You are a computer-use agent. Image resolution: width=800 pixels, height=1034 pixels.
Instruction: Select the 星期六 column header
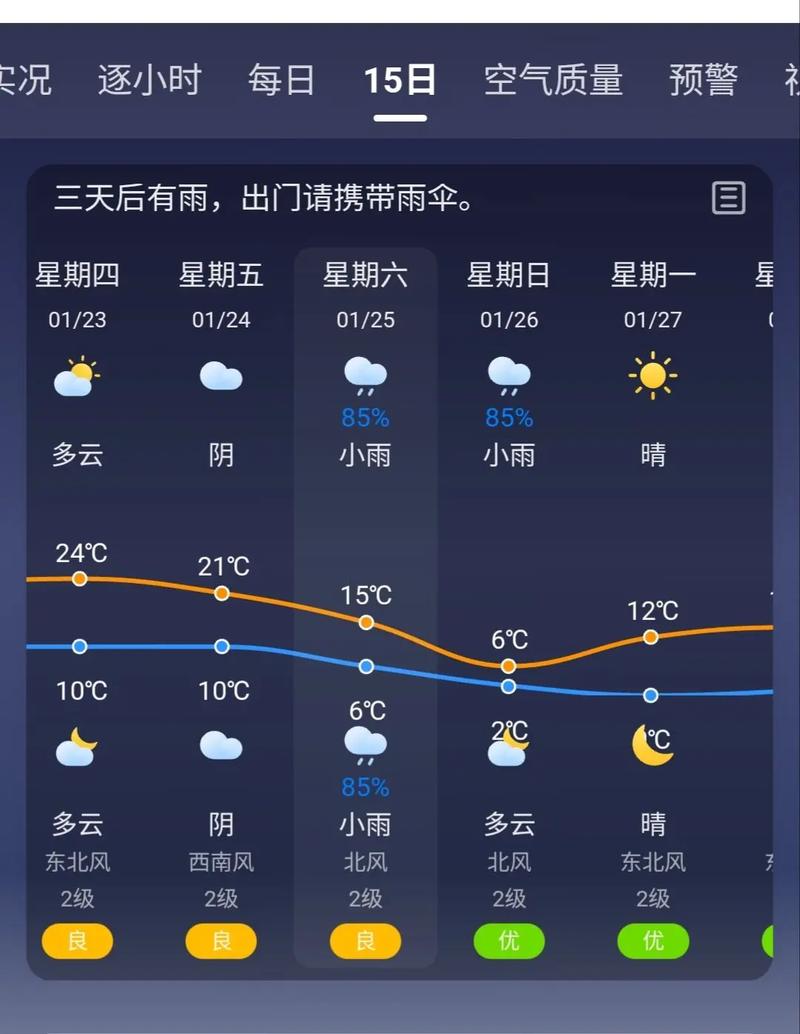point(366,275)
